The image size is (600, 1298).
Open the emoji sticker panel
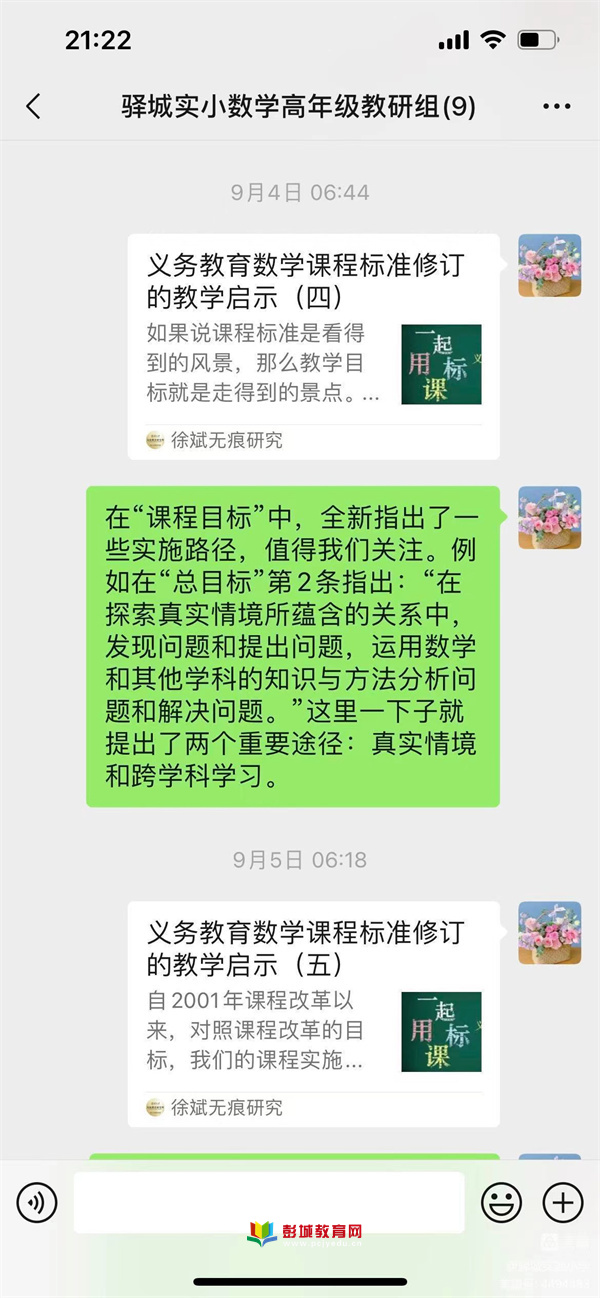point(500,1202)
